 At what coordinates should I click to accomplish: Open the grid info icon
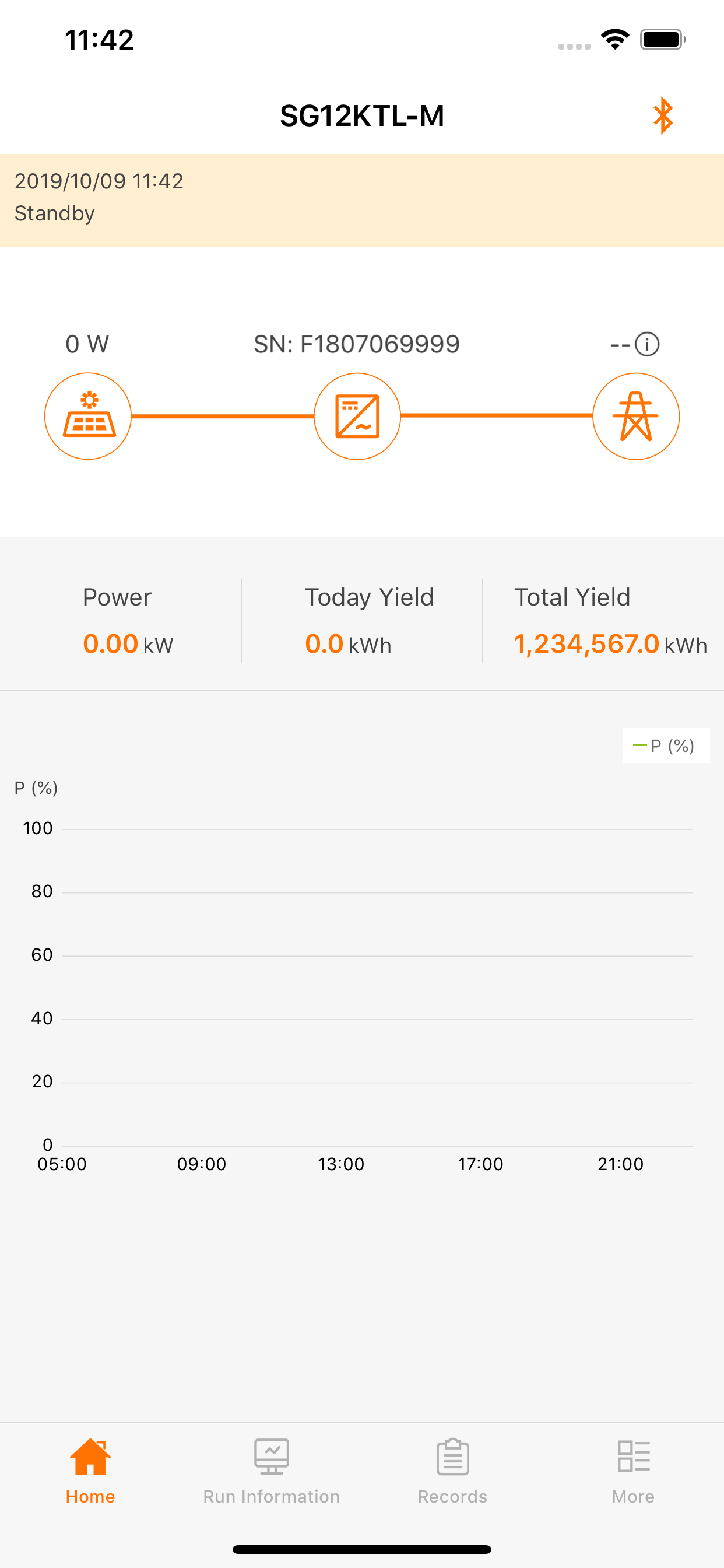point(646,344)
